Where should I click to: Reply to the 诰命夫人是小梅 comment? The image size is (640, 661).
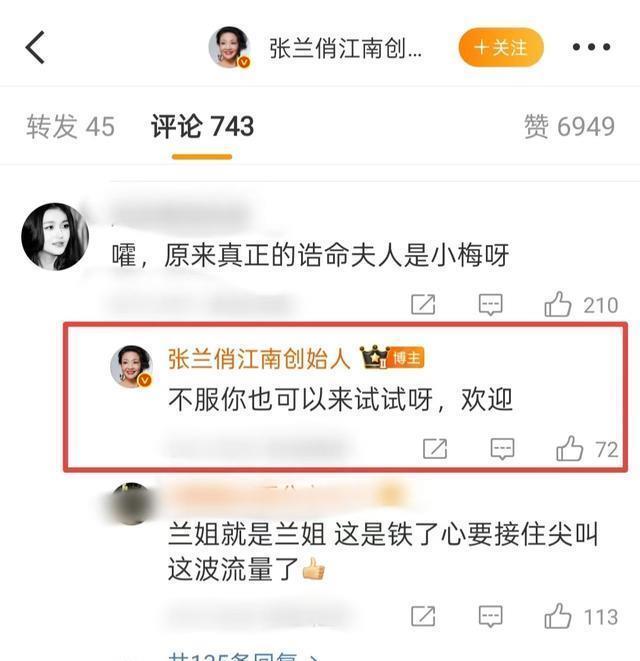(490, 304)
